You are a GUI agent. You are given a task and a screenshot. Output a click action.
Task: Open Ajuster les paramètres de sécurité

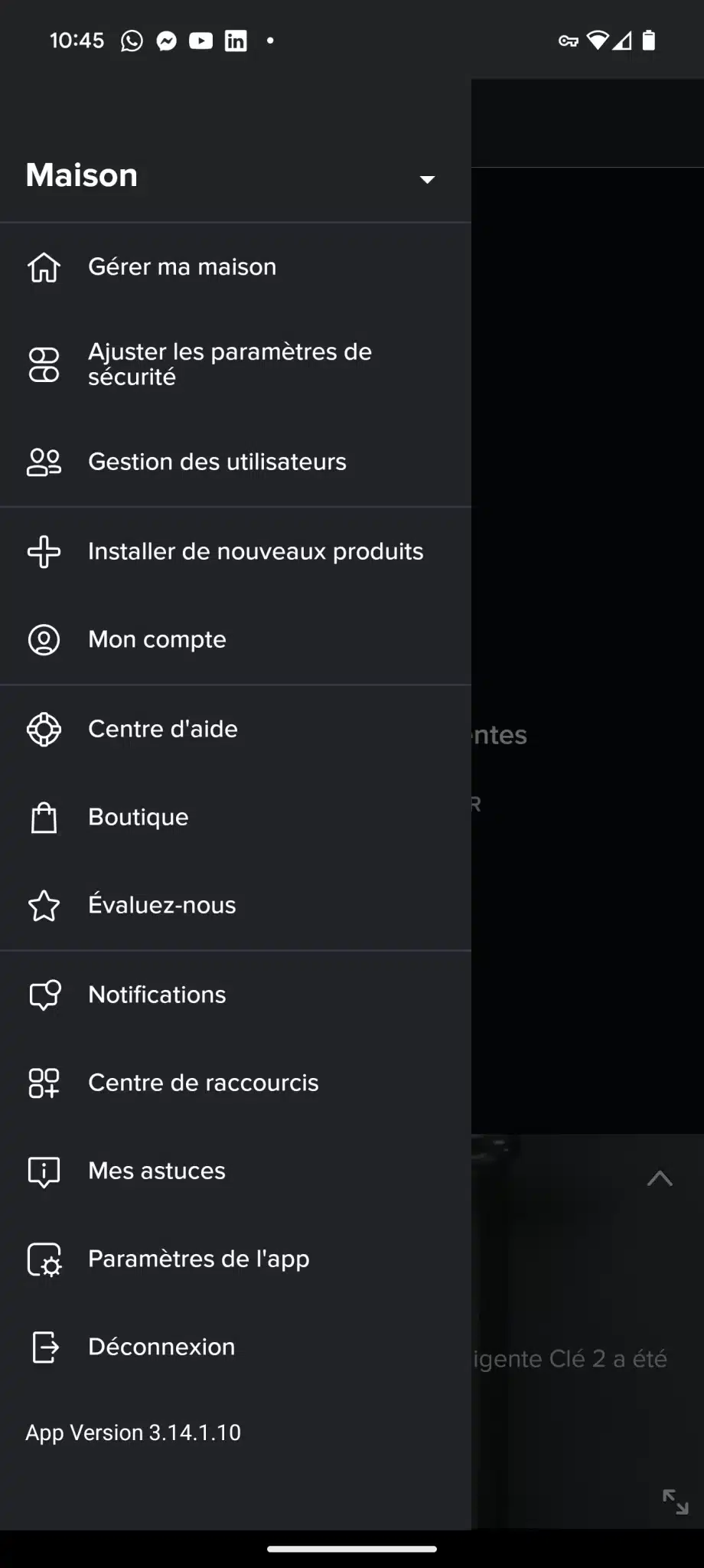coord(236,364)
